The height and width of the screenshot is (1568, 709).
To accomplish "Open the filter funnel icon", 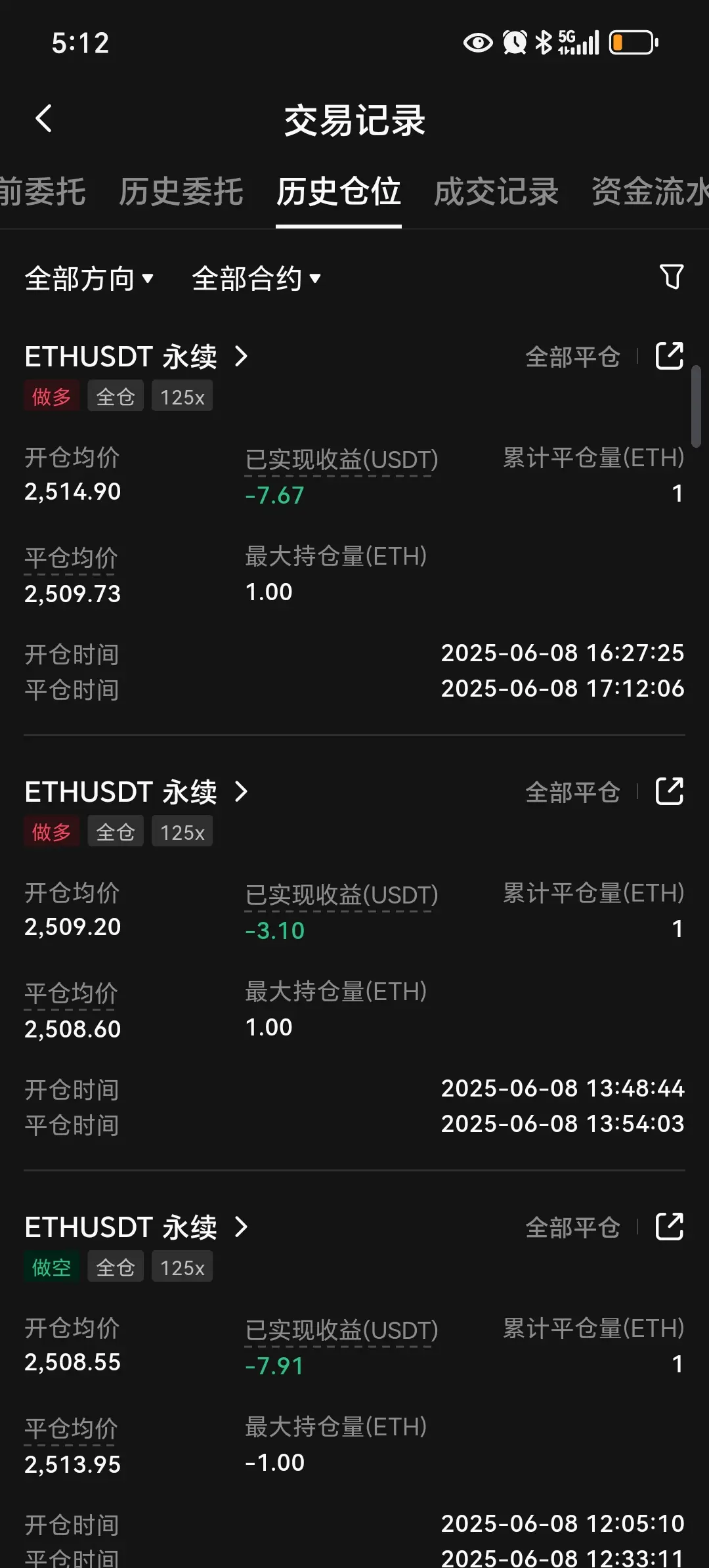I will 672,277.
